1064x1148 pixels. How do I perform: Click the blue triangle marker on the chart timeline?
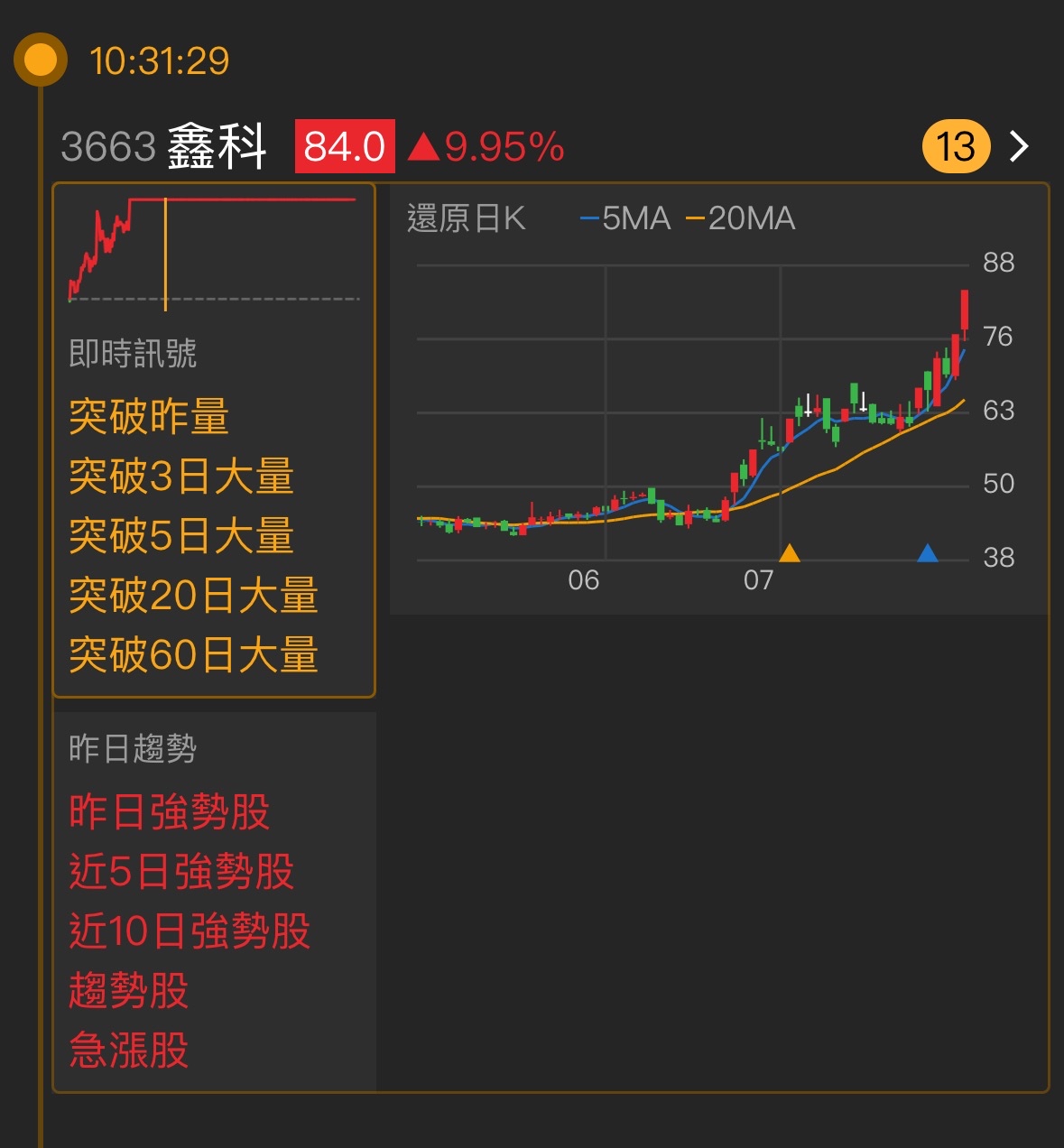[x=928, y=551]
